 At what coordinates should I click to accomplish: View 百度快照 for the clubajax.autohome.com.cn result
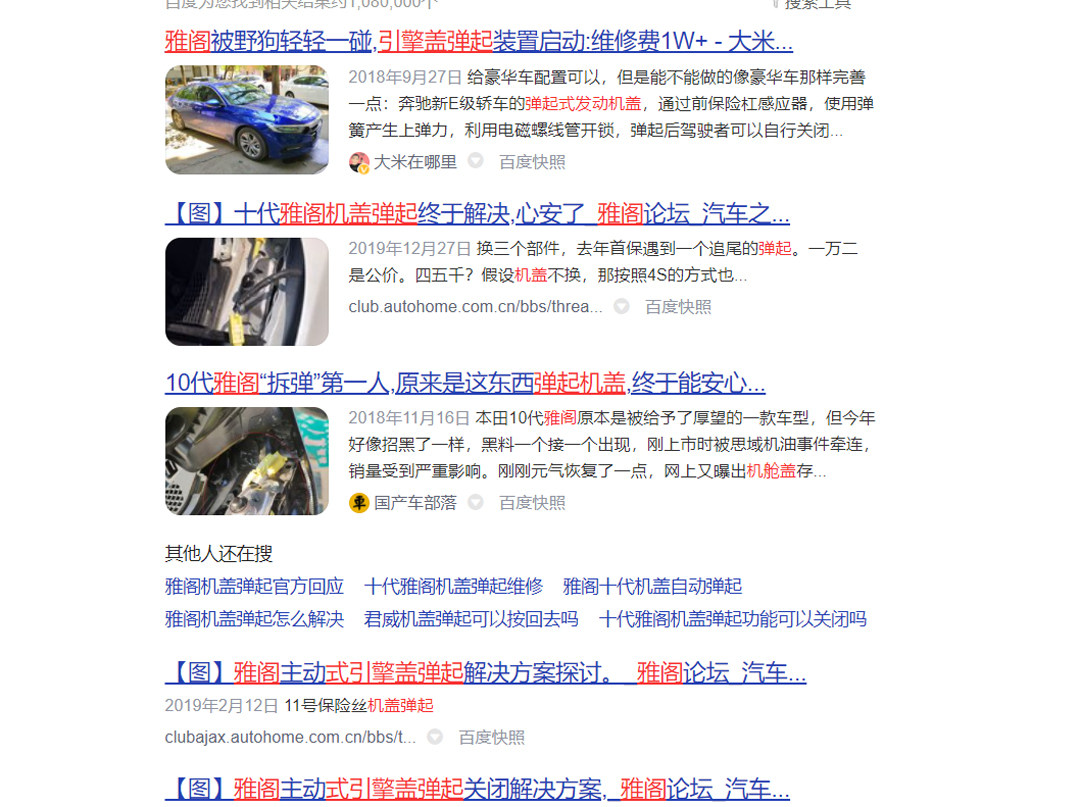(x=491, y=737)
